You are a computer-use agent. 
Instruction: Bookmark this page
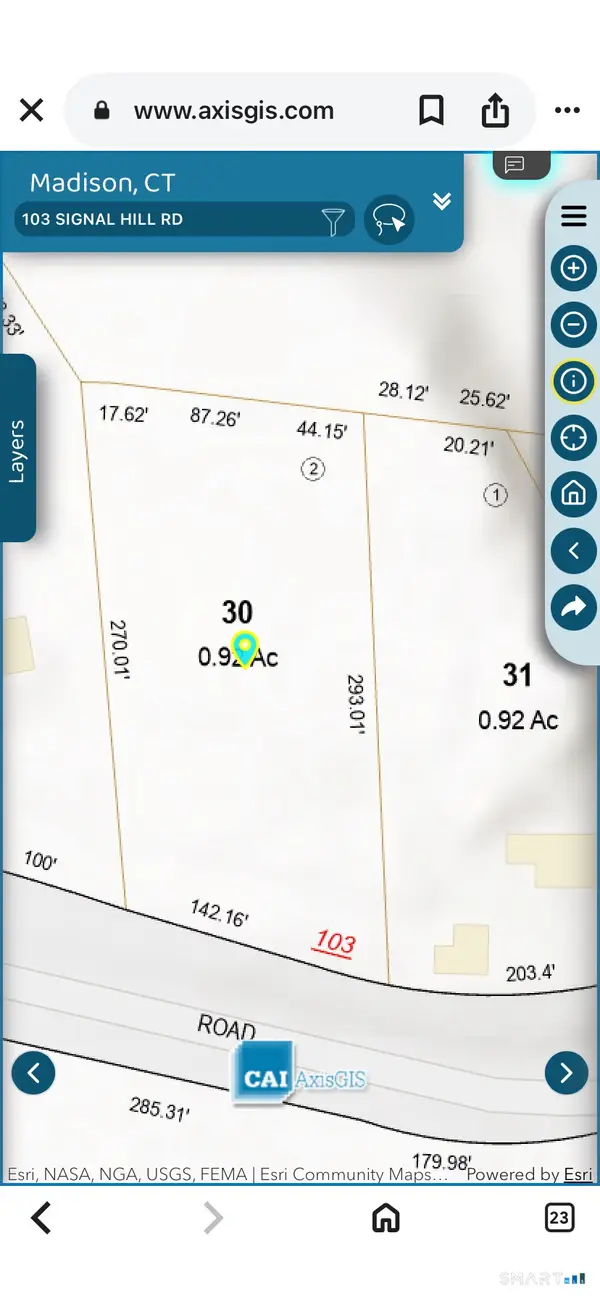(431, 111)
